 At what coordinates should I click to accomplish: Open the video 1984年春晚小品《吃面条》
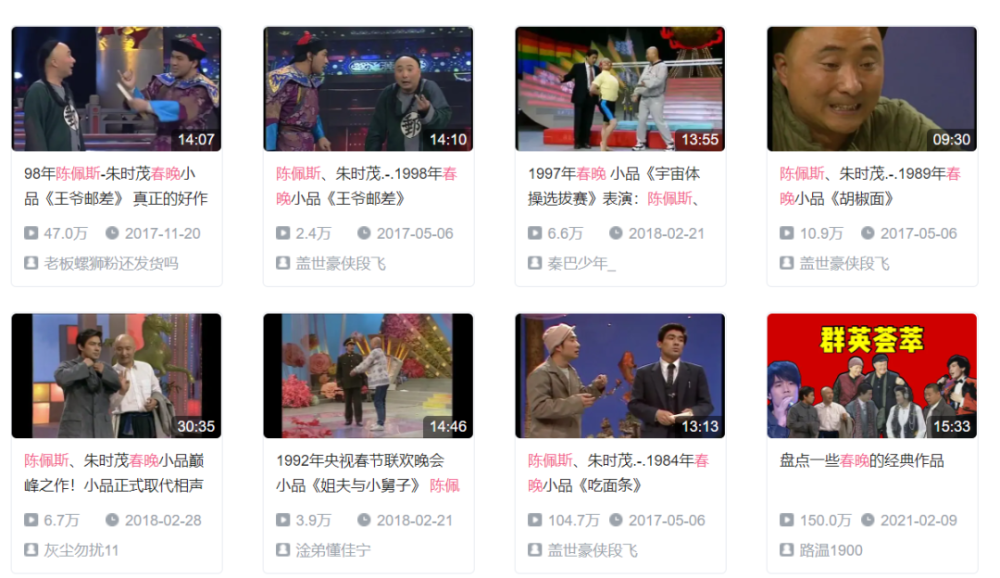coord(620,376)
